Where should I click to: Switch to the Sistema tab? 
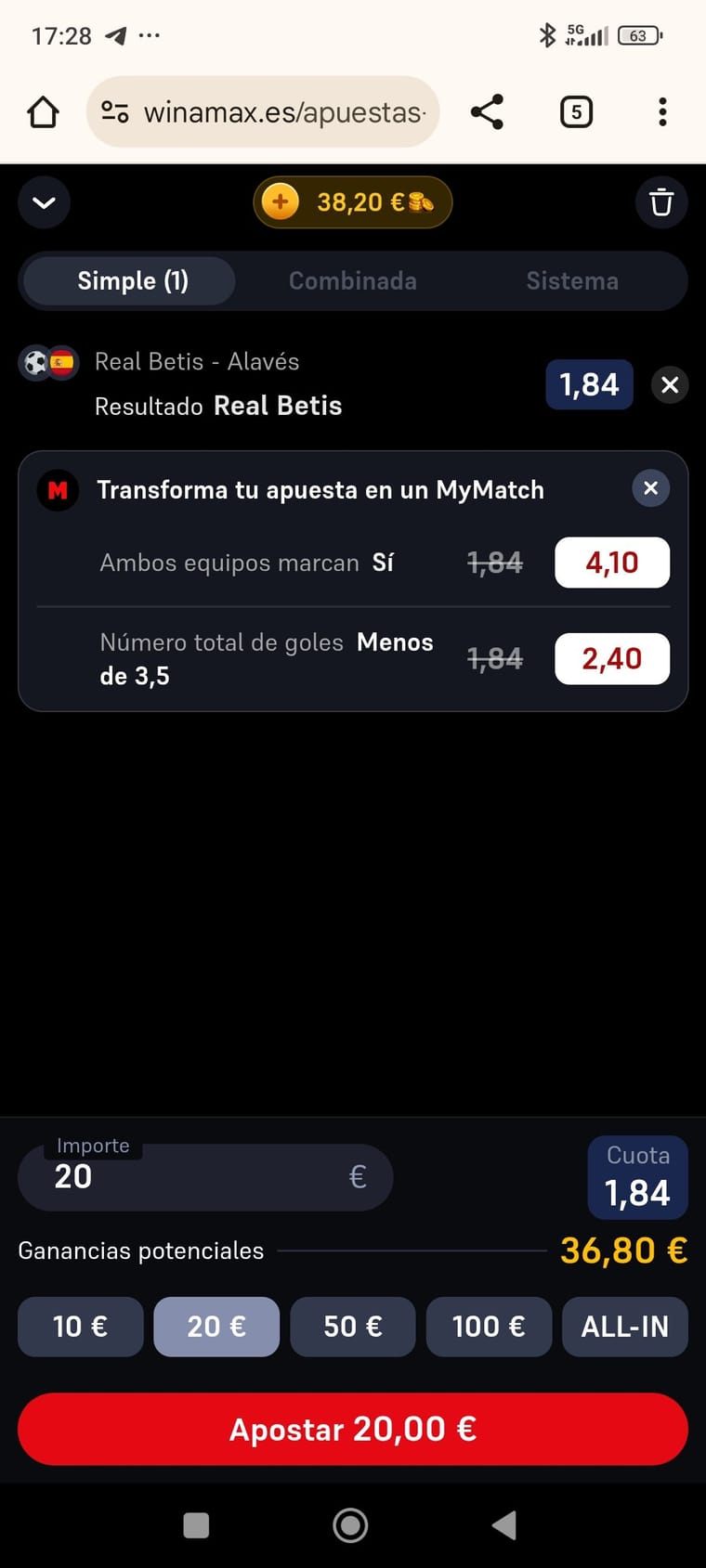[x=572, y=280]
